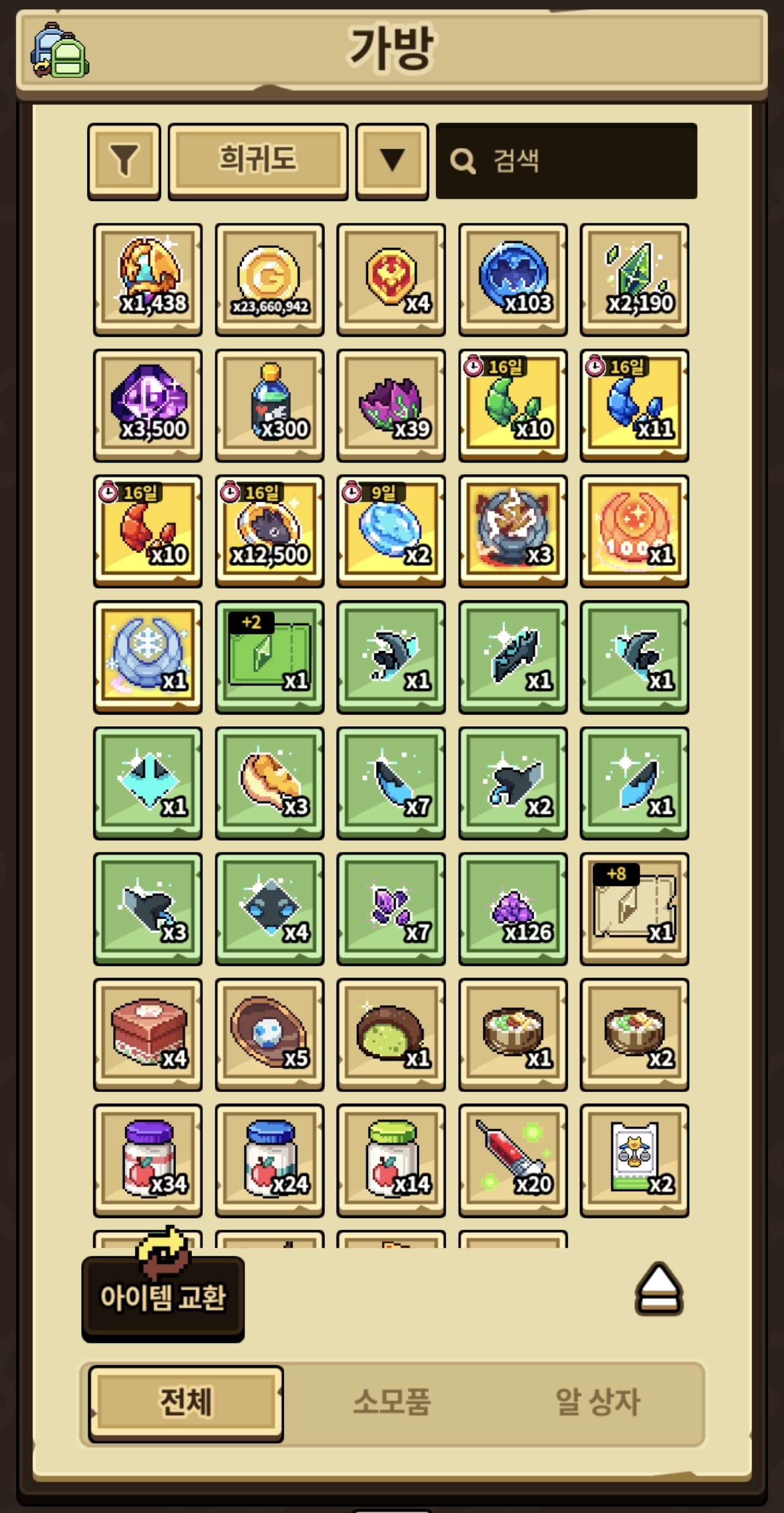The width and height of the screenshot is (784, 1513).
Task: Open the +8 scroll ticket item
Action: [634, 909]
